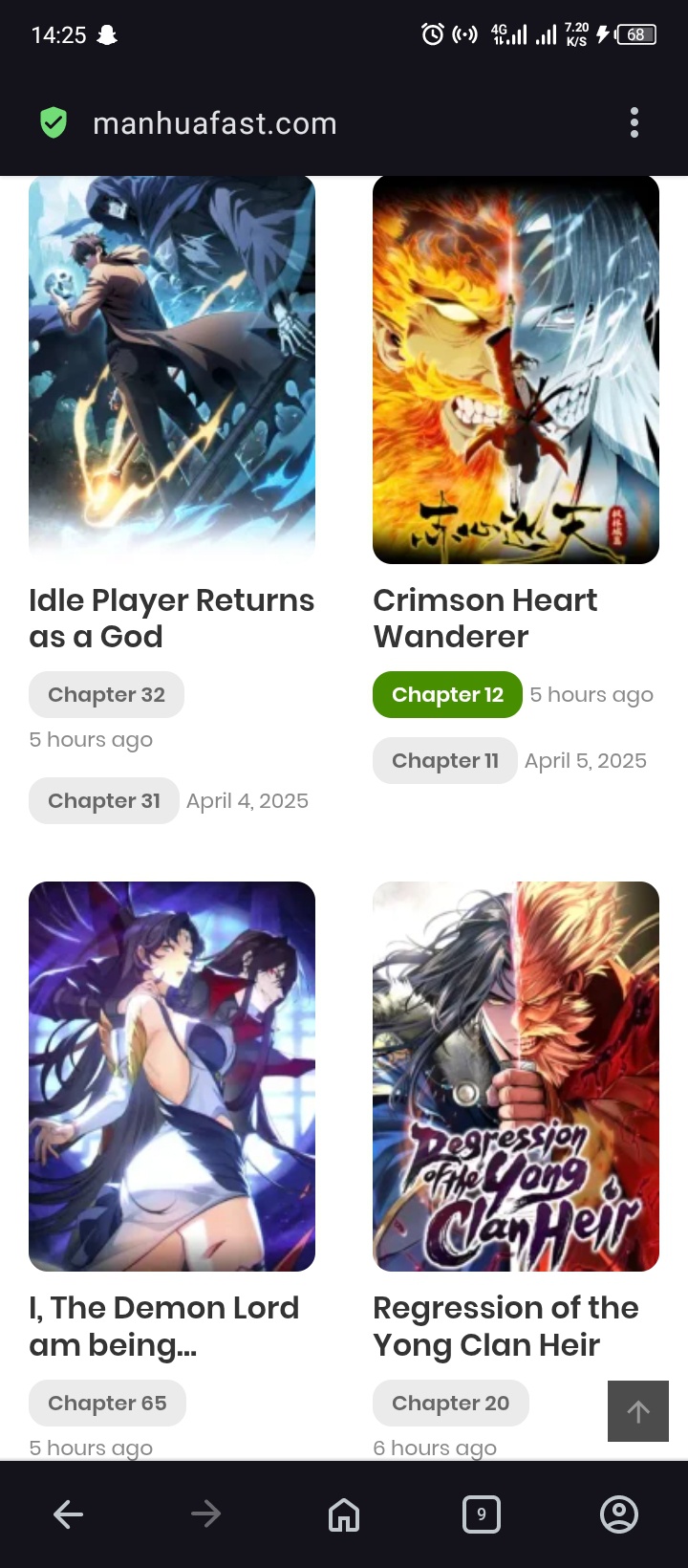Screen dimensions: 688x1568
Task: Open the tab switcher showing 9 tabs
Action: coord(482,1514)
